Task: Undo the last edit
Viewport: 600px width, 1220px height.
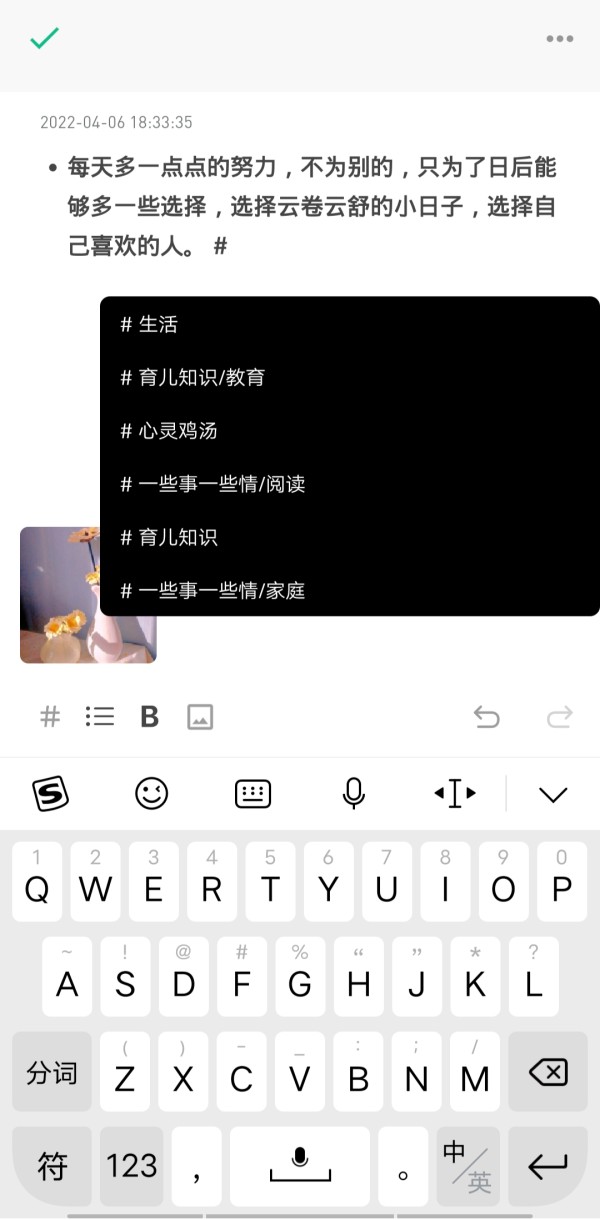Action: (486, 716)
